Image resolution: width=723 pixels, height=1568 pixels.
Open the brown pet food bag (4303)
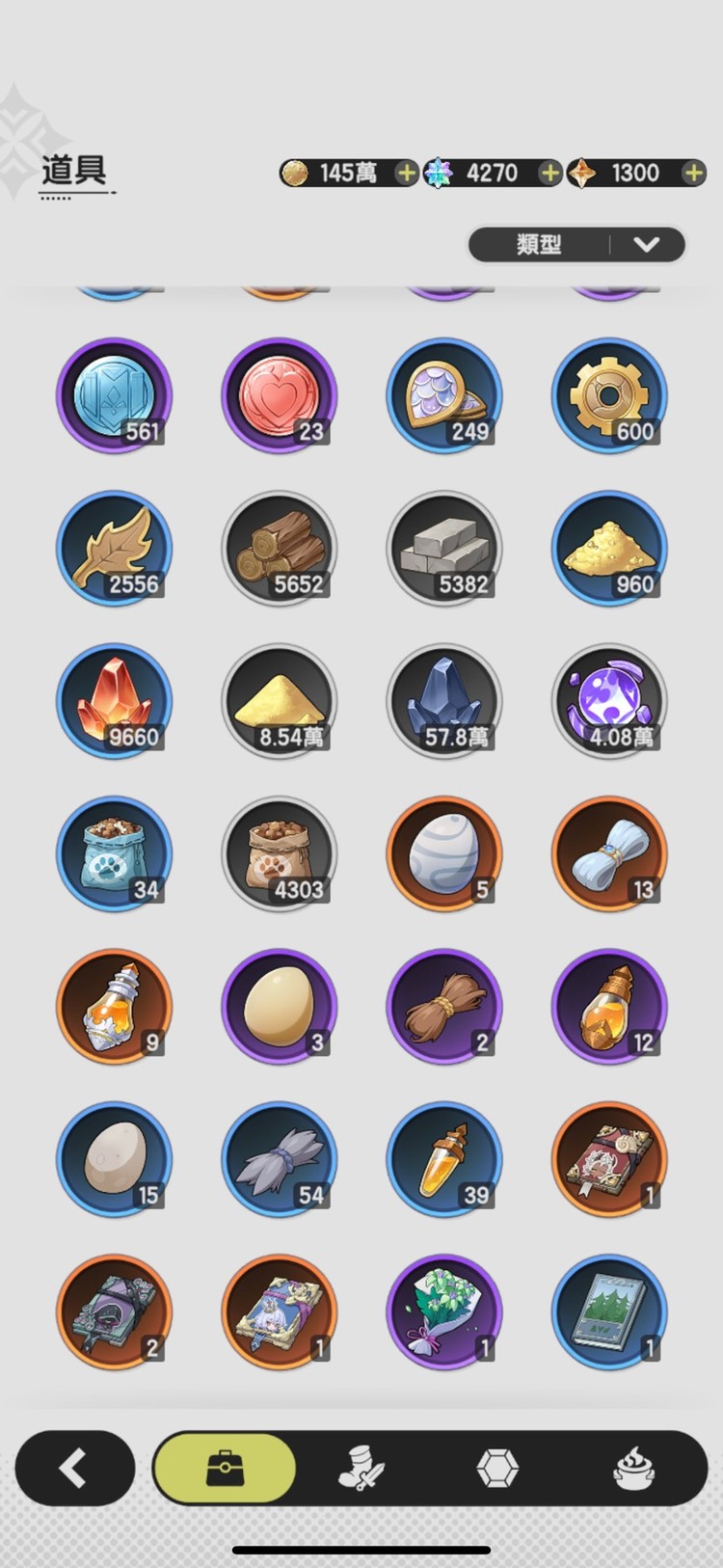(279, 854)
